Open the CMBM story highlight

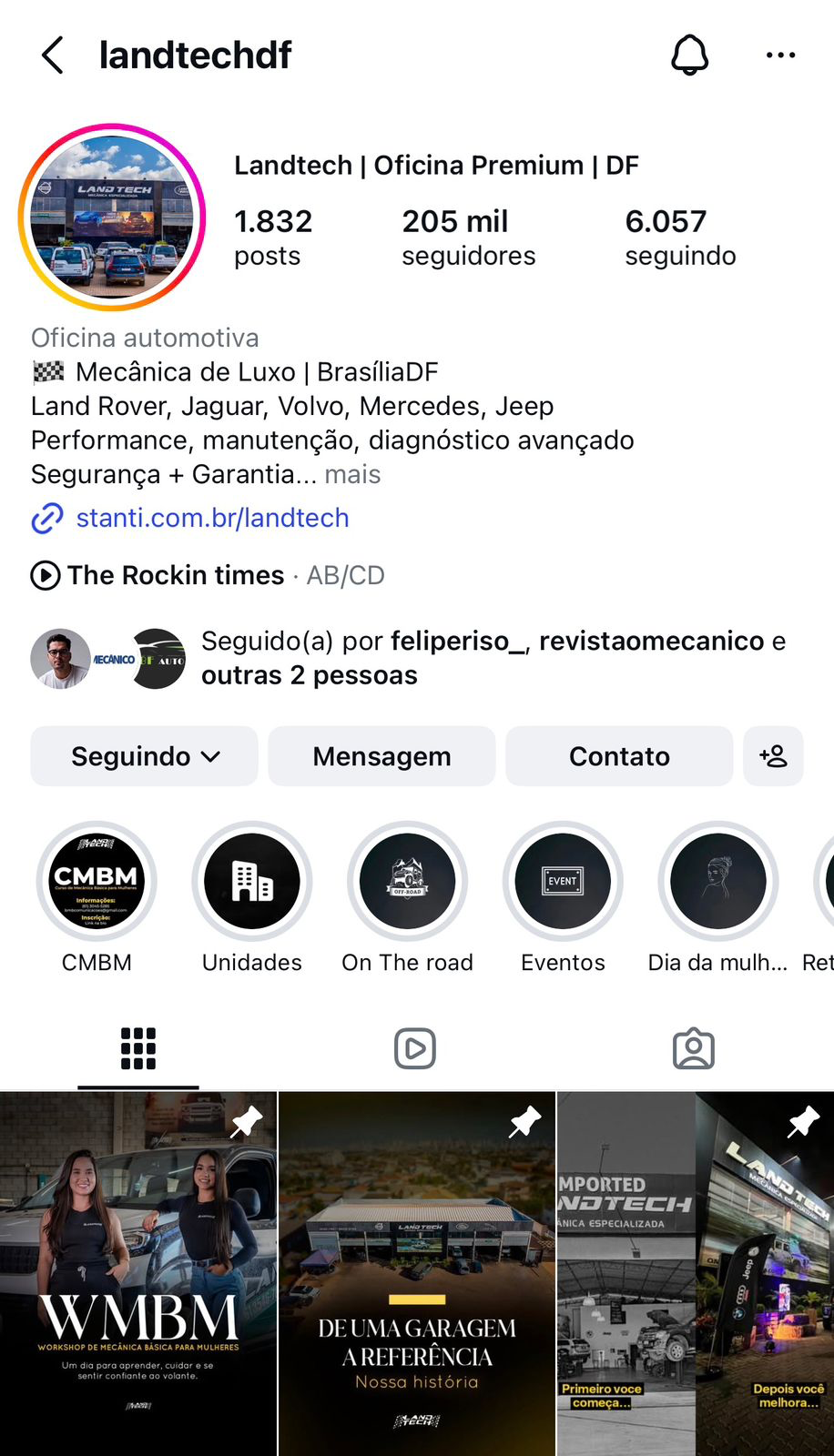(97, 881)
